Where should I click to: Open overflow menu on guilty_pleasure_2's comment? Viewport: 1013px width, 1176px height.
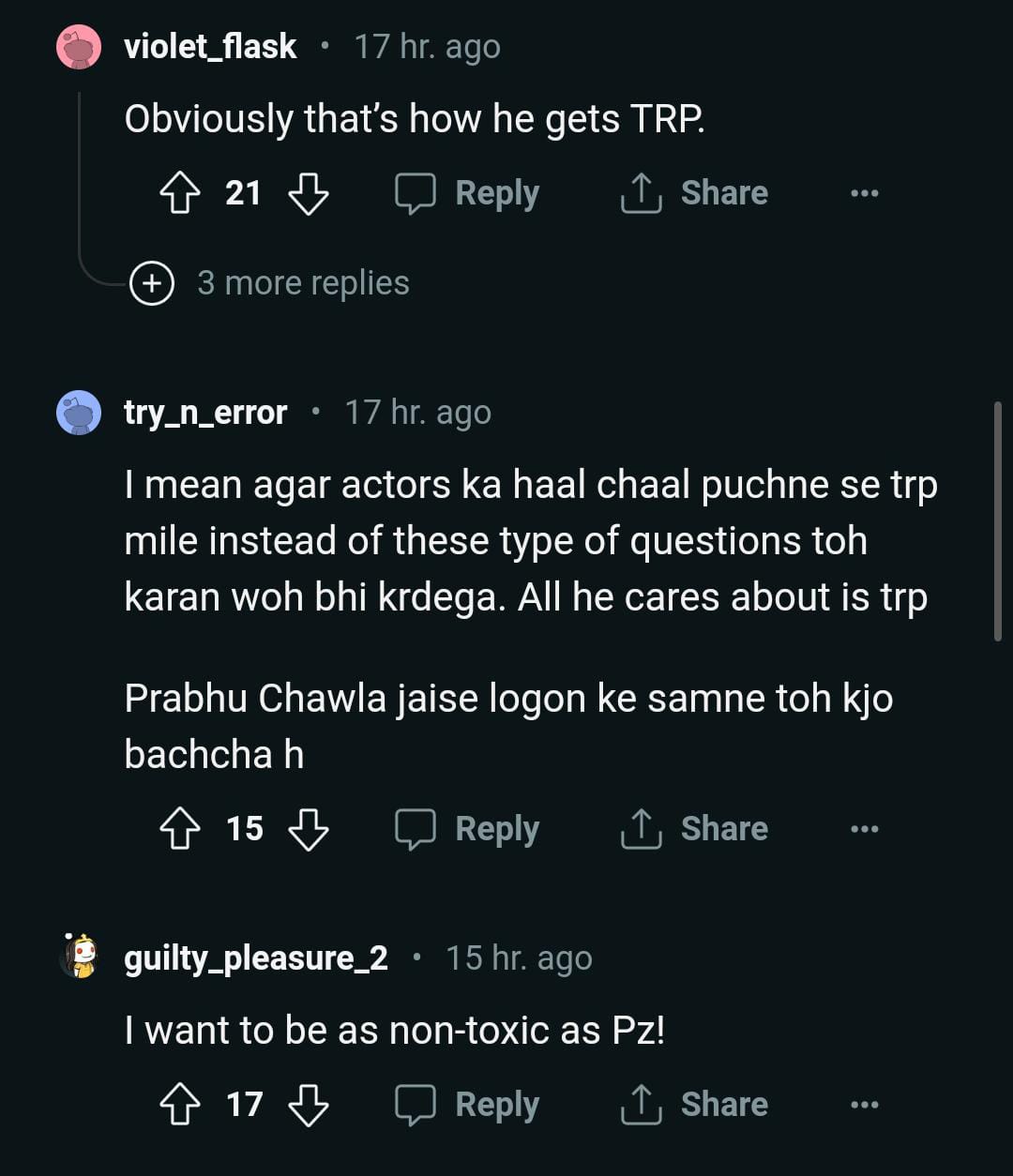(864, 1105)
